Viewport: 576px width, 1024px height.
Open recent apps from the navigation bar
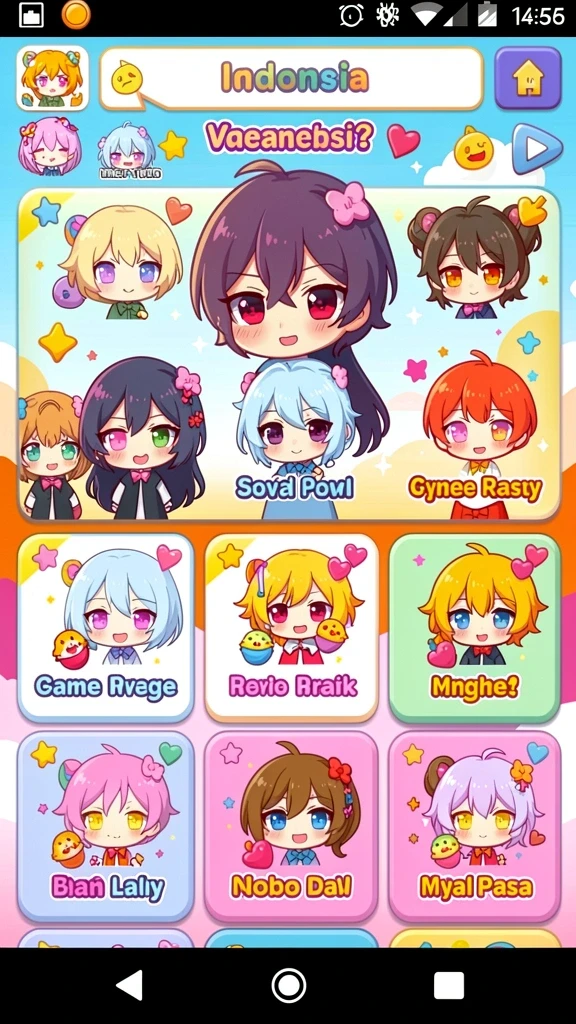449,985
